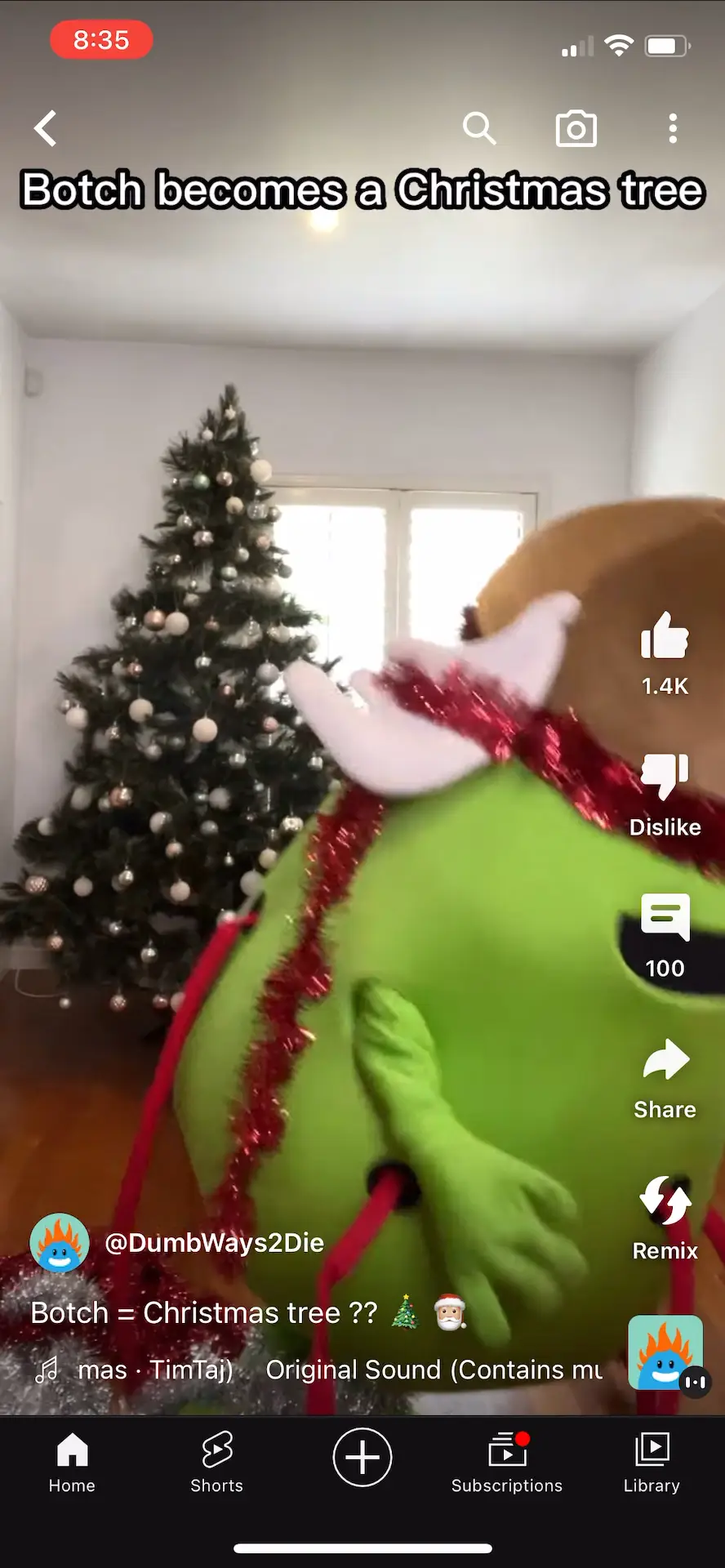The image size is (725, 1568).
Task: Open the three-dot overflow menu
Action: tap(673, 128)
